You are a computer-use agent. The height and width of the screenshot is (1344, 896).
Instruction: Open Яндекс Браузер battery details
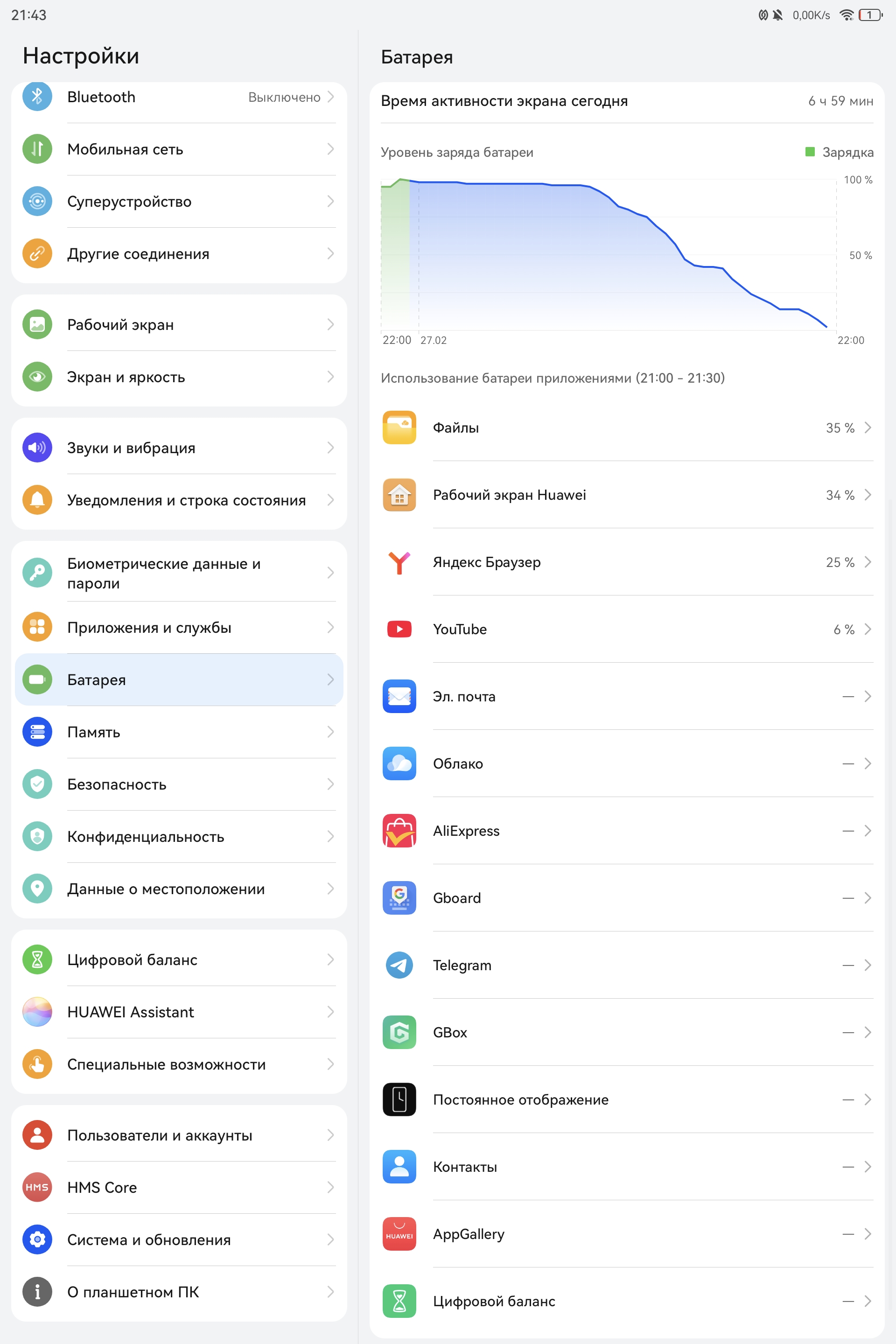point(627,562)
